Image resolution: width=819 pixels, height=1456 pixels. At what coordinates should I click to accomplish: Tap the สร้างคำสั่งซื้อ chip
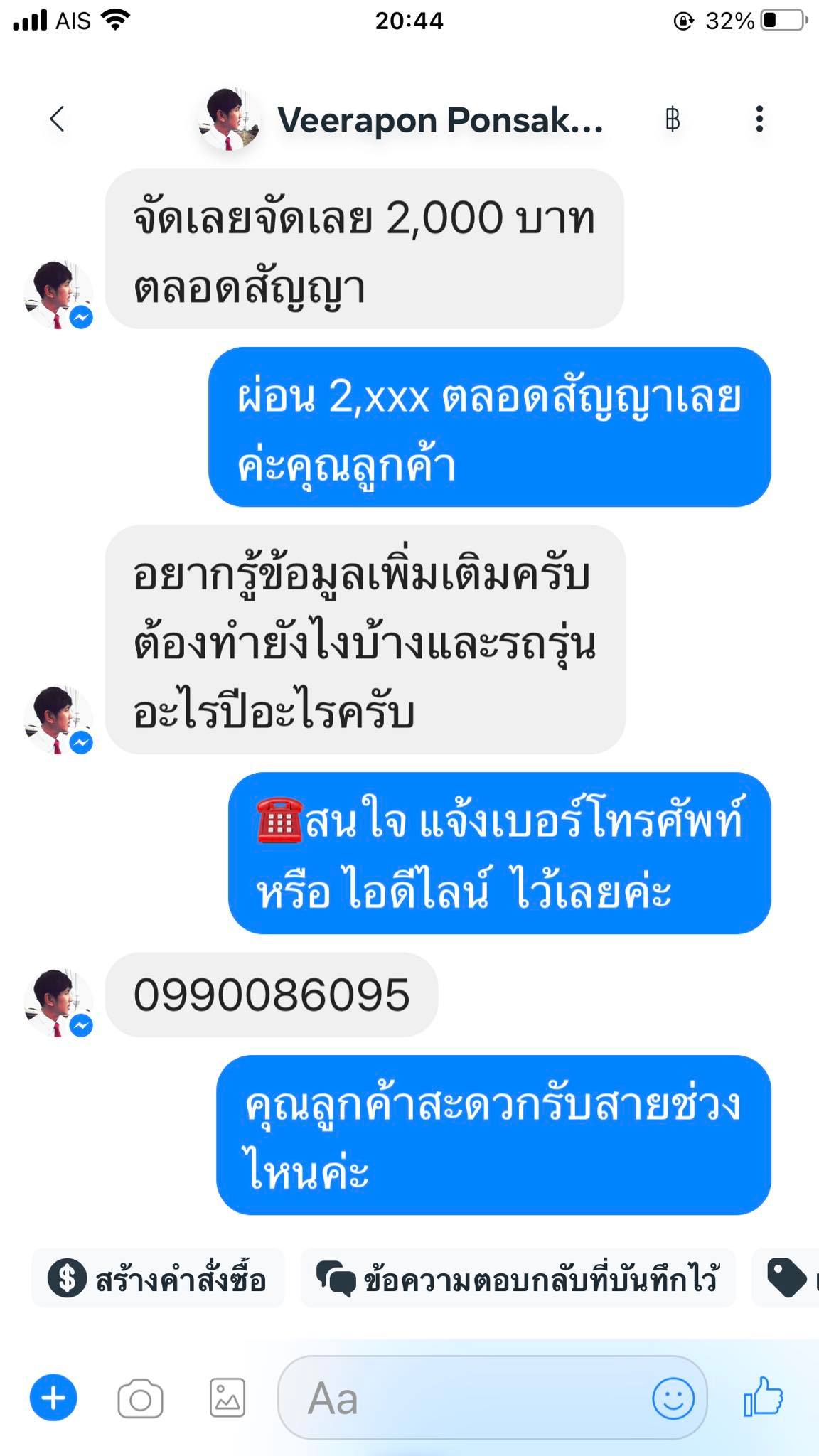click(x=158, y=1280)
